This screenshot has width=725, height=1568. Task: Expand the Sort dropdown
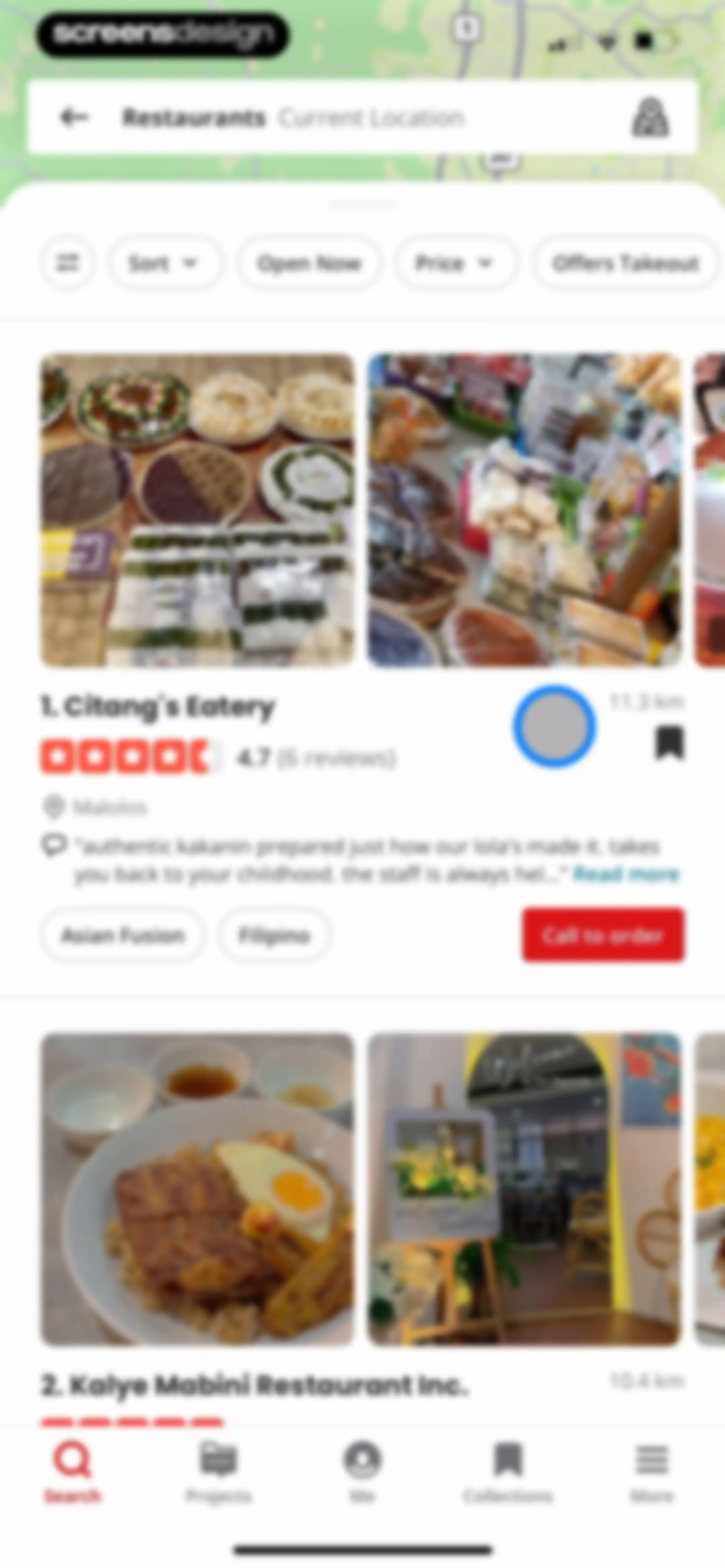click(164, 263)
